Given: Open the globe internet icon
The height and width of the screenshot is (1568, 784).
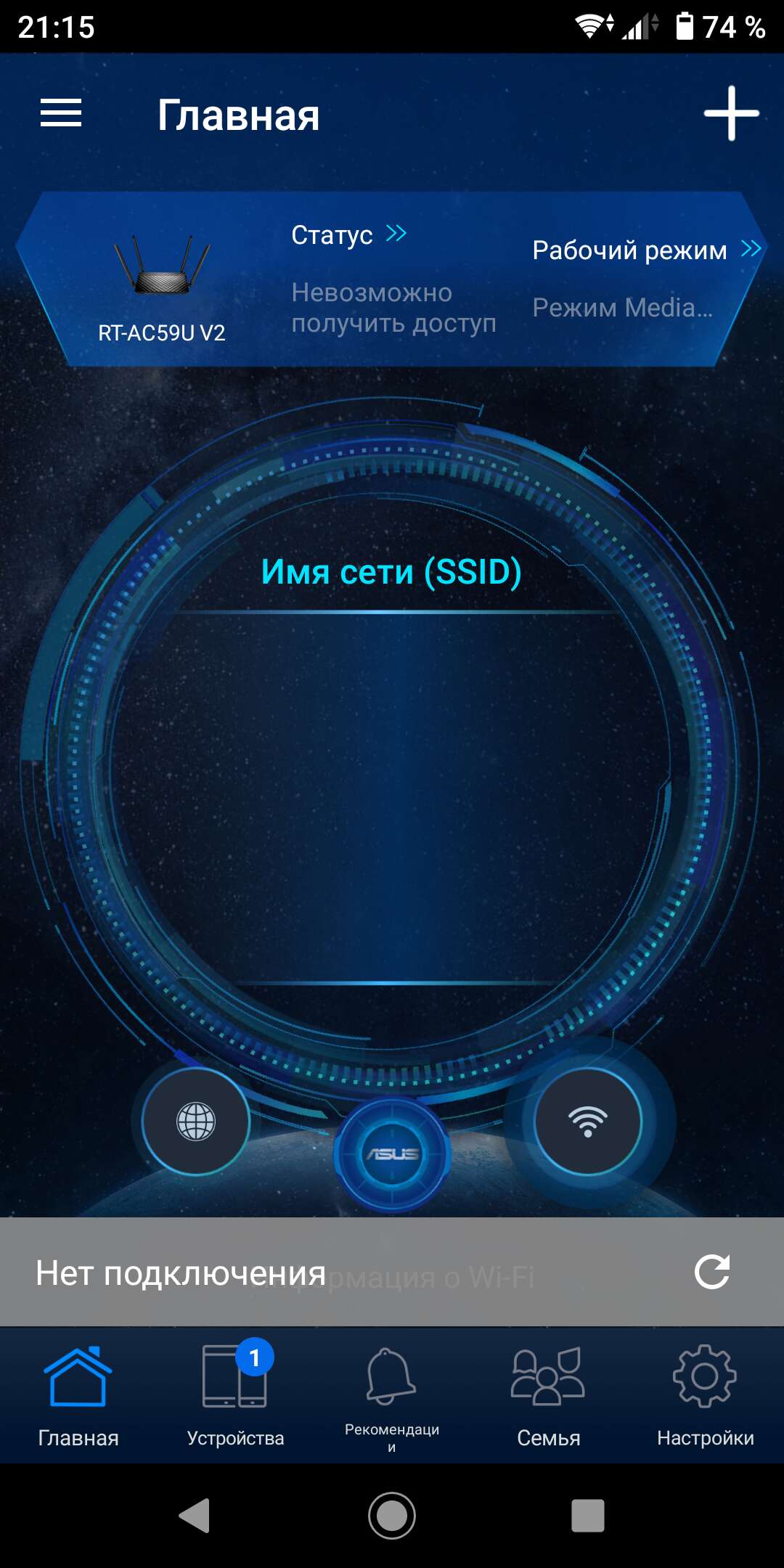Looking at the screenshot, I should point(196,1121).
